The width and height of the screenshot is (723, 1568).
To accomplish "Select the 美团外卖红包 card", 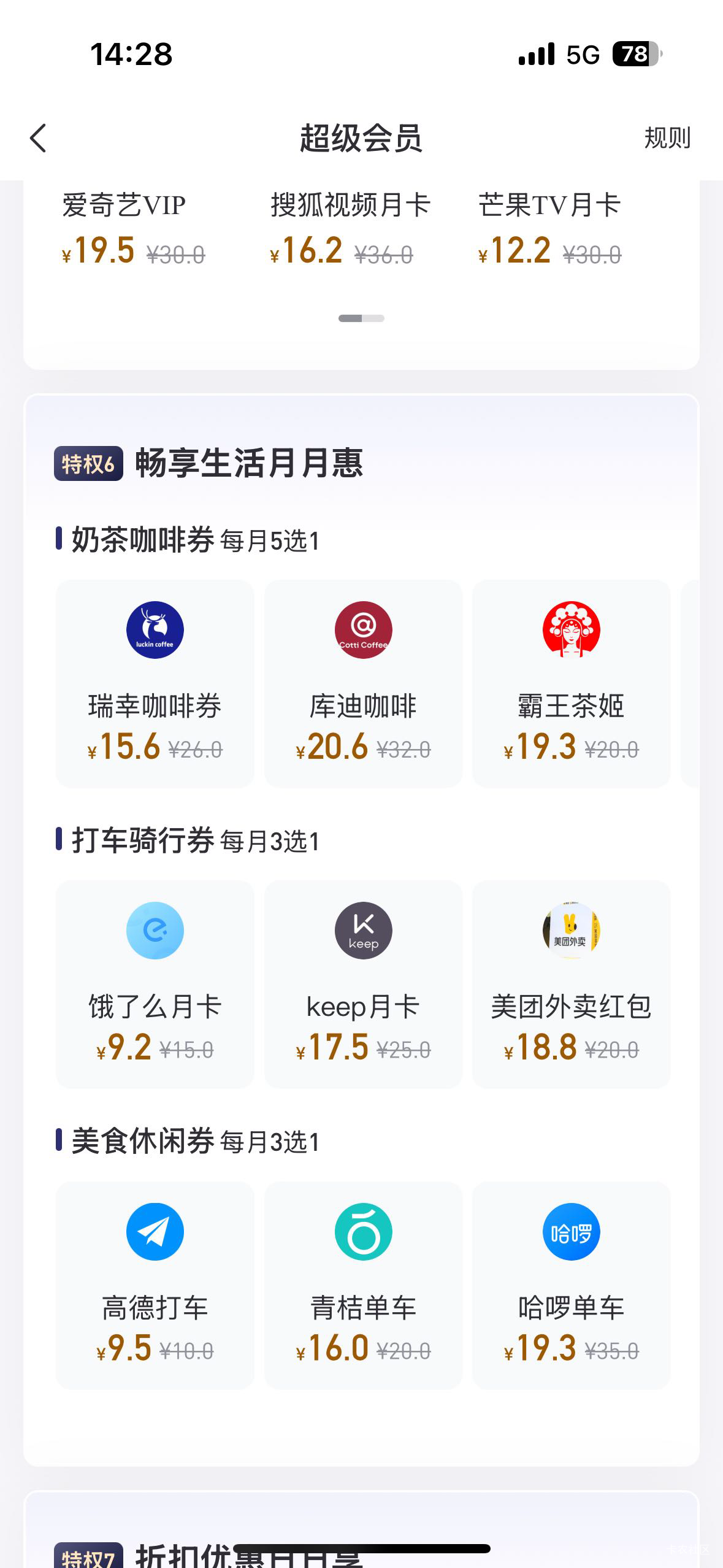I will pyautogui.click(x=571, y=983).
